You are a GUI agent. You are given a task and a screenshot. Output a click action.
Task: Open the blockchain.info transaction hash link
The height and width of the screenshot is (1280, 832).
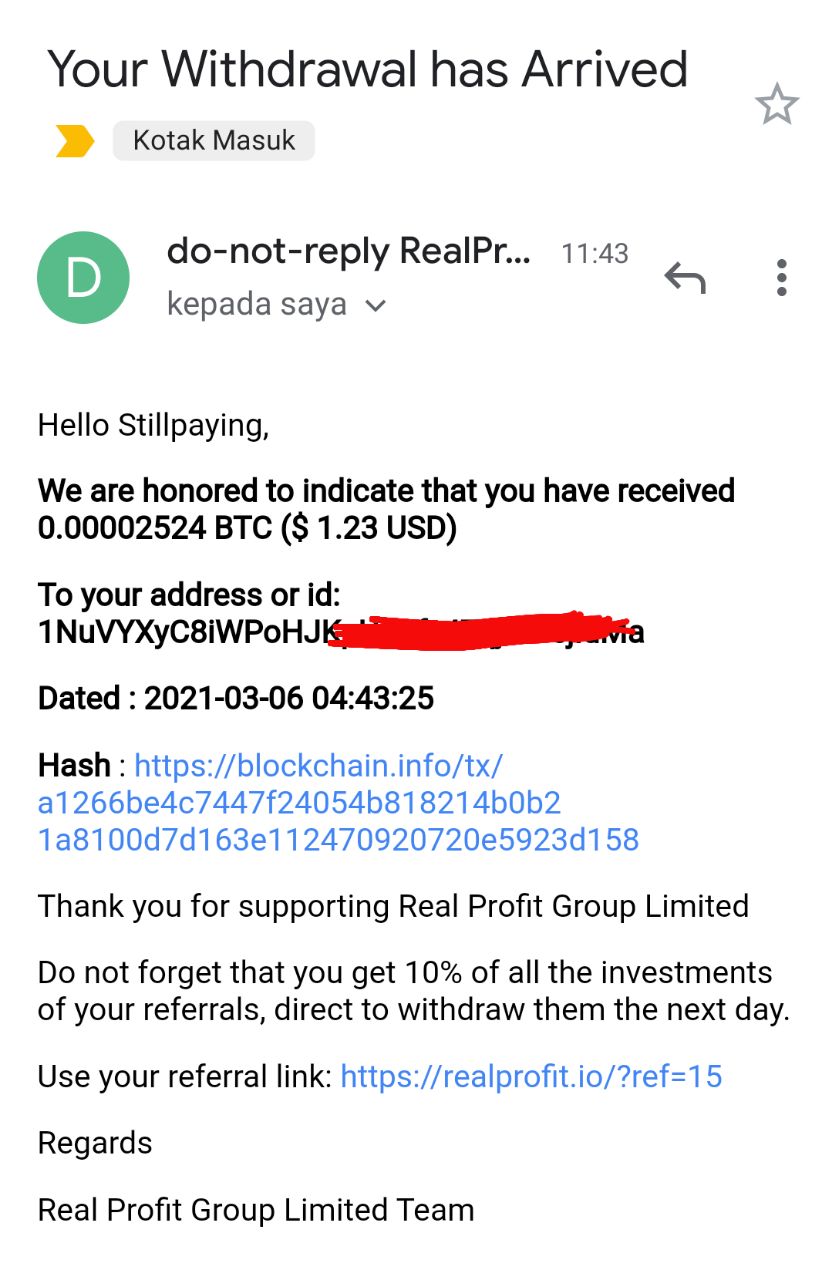click(338, 803)
